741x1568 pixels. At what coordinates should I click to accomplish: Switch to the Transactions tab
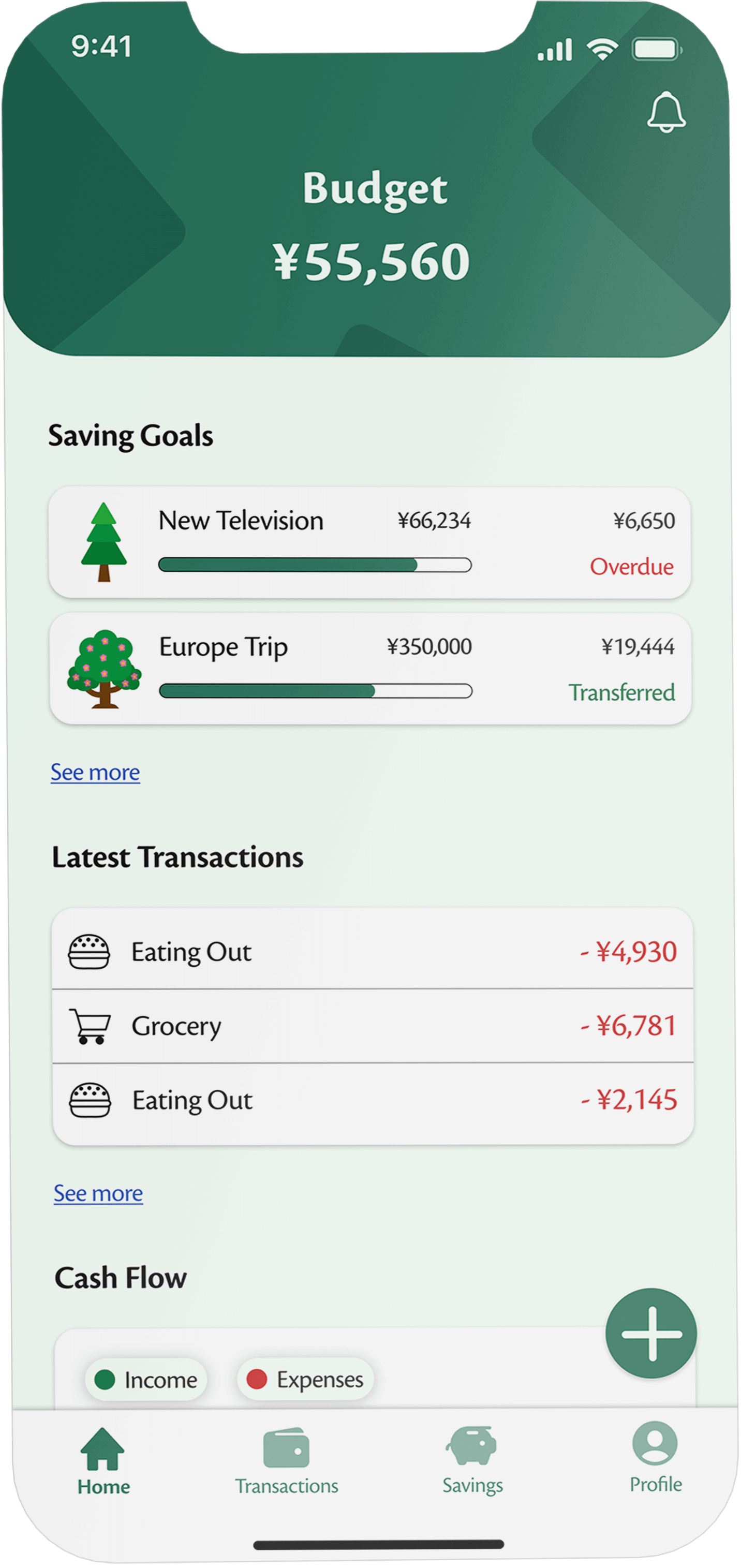click(286, 1461)
